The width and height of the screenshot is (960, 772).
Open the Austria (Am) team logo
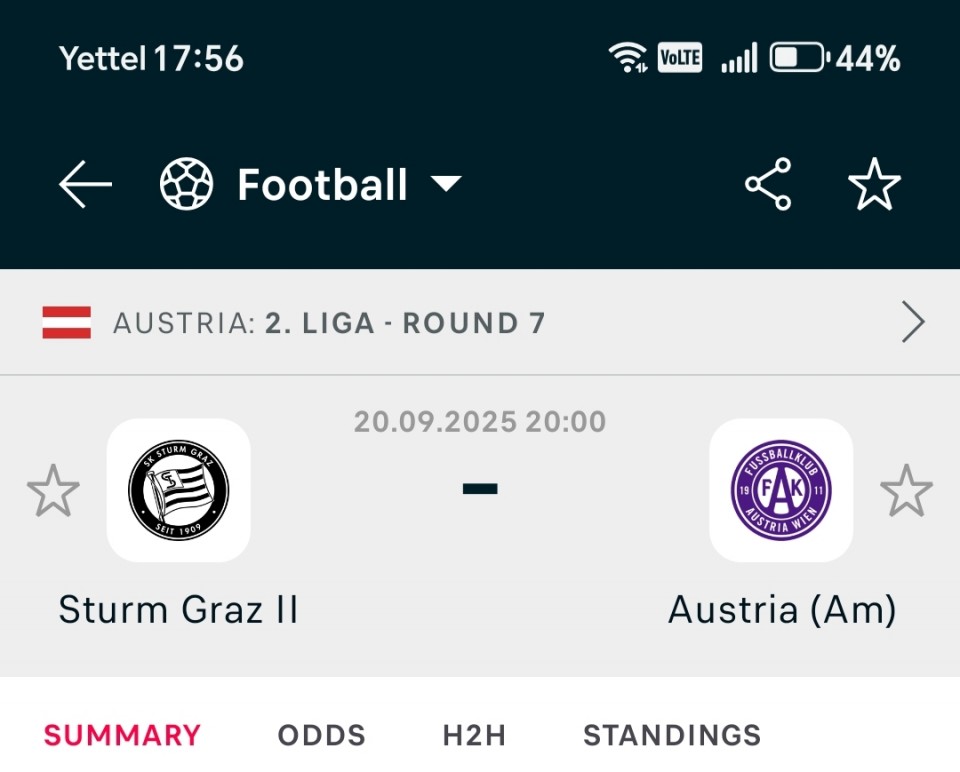coord(781,491)
